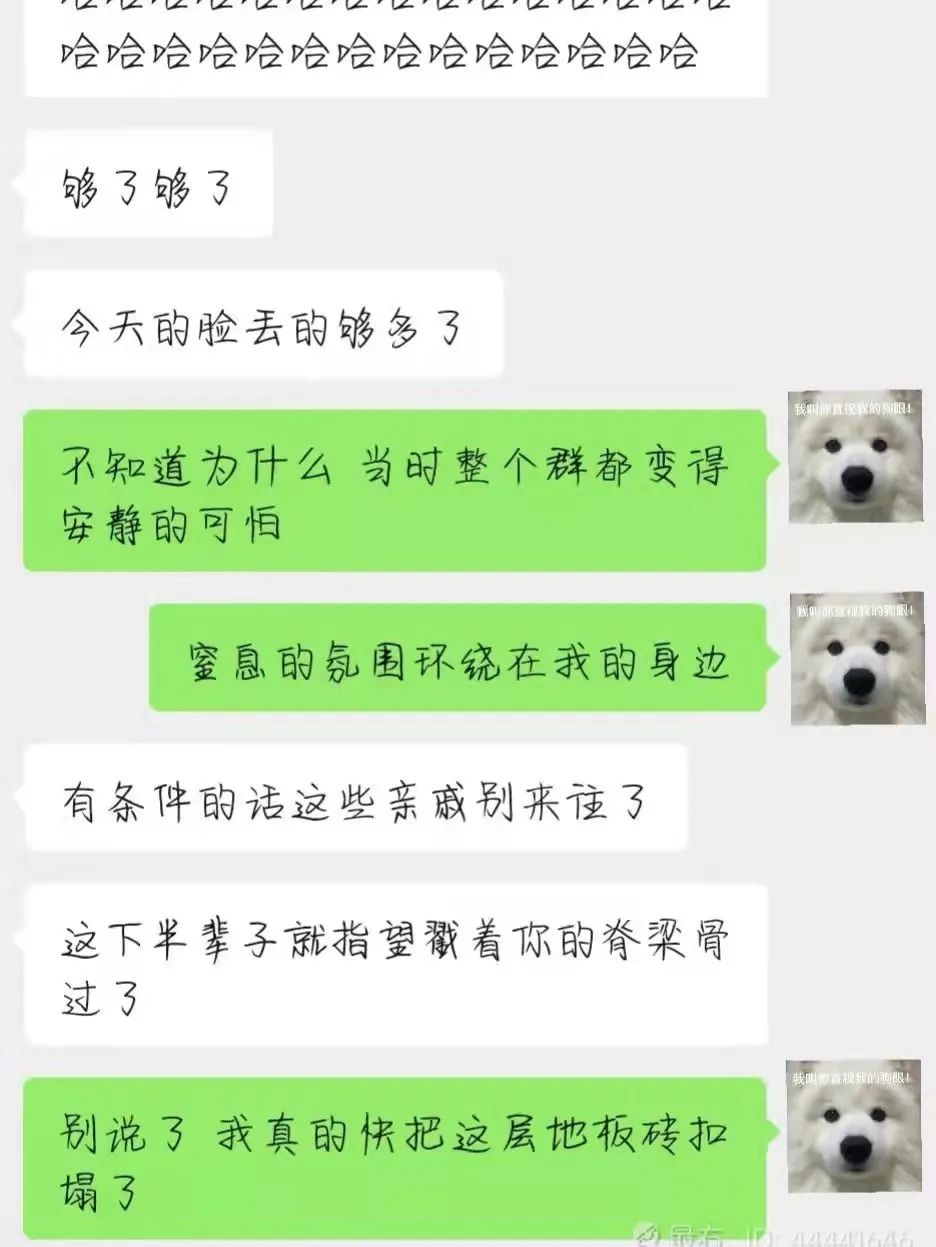Select the 够了够了 message bubble
The image size is (936, 1247).
click(x=147, y=182)
